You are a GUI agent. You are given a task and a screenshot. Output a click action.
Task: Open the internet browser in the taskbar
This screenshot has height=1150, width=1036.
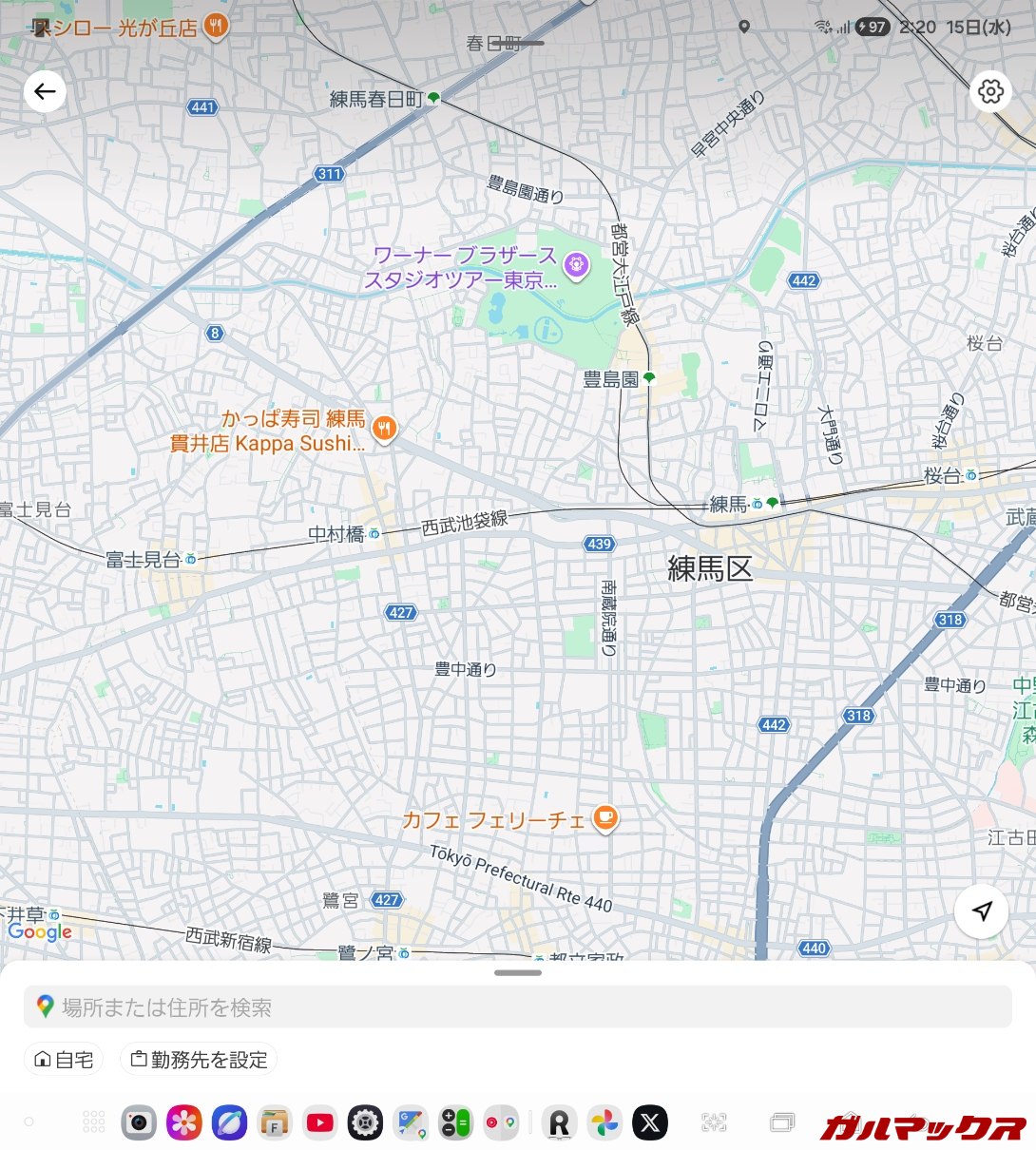pyautogui.click(x=229, y=1123)
